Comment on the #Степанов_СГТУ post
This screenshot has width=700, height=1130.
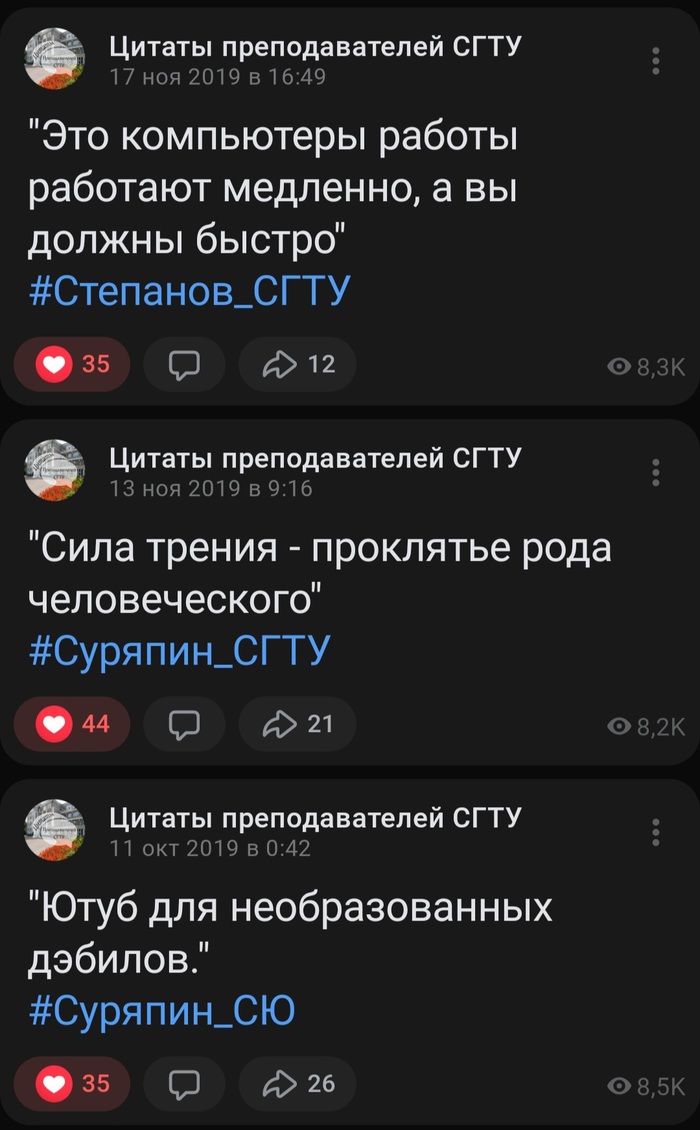pos(183,365)
